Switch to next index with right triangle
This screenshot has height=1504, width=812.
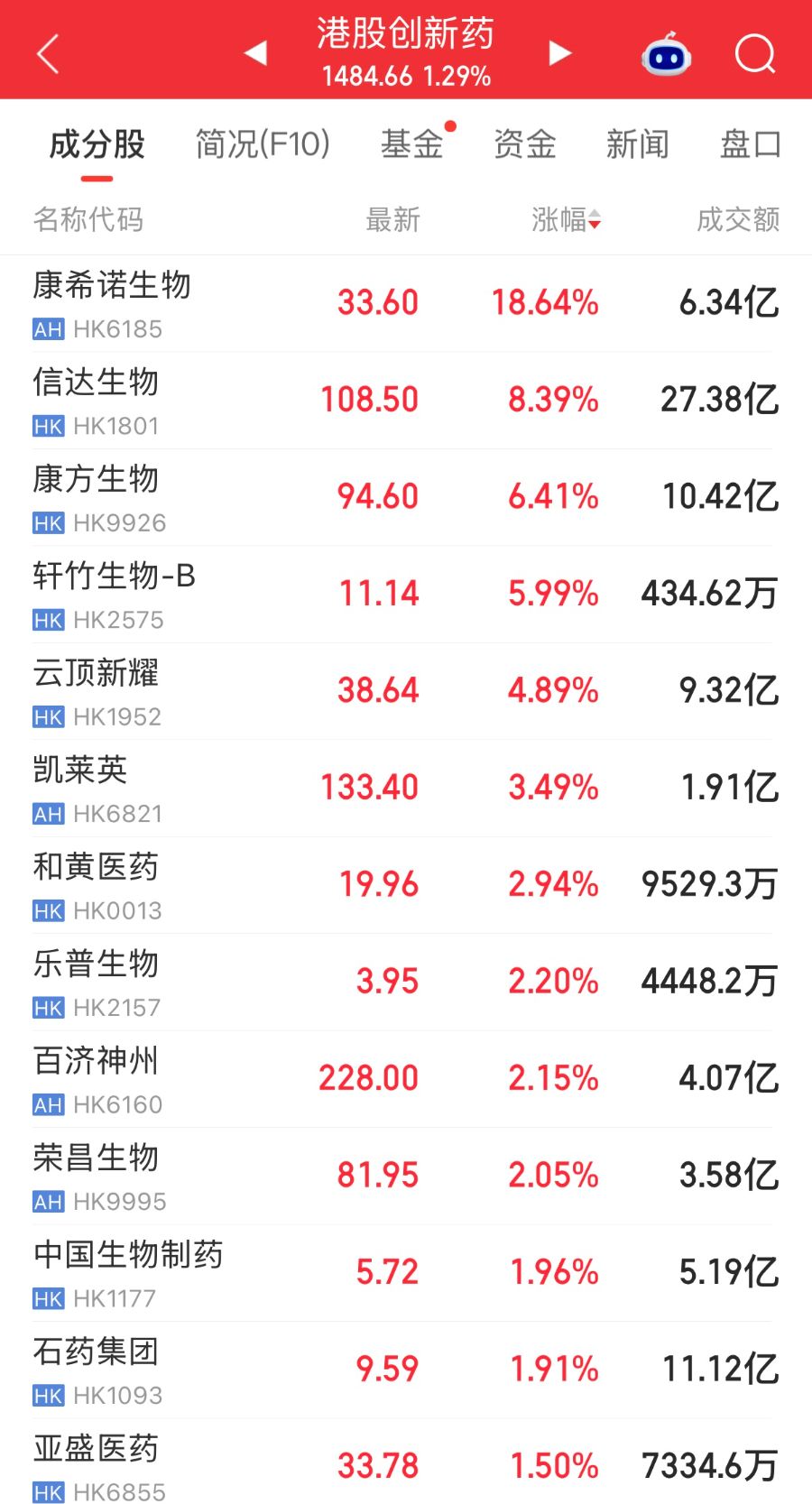(560, 53)
